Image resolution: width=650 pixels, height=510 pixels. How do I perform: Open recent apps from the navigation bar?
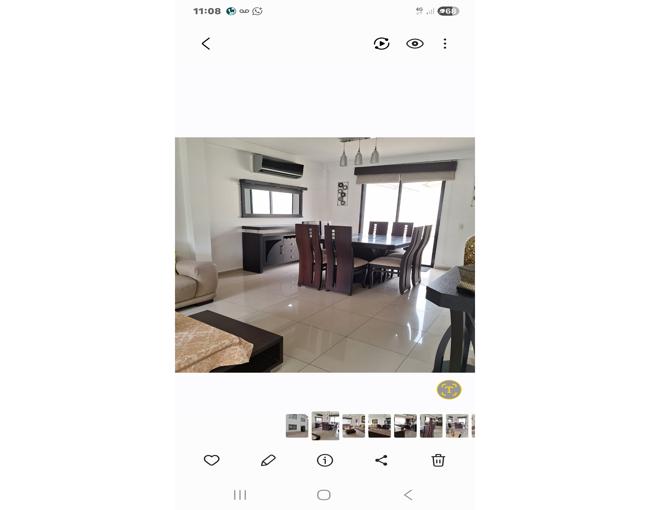(240, 495)
